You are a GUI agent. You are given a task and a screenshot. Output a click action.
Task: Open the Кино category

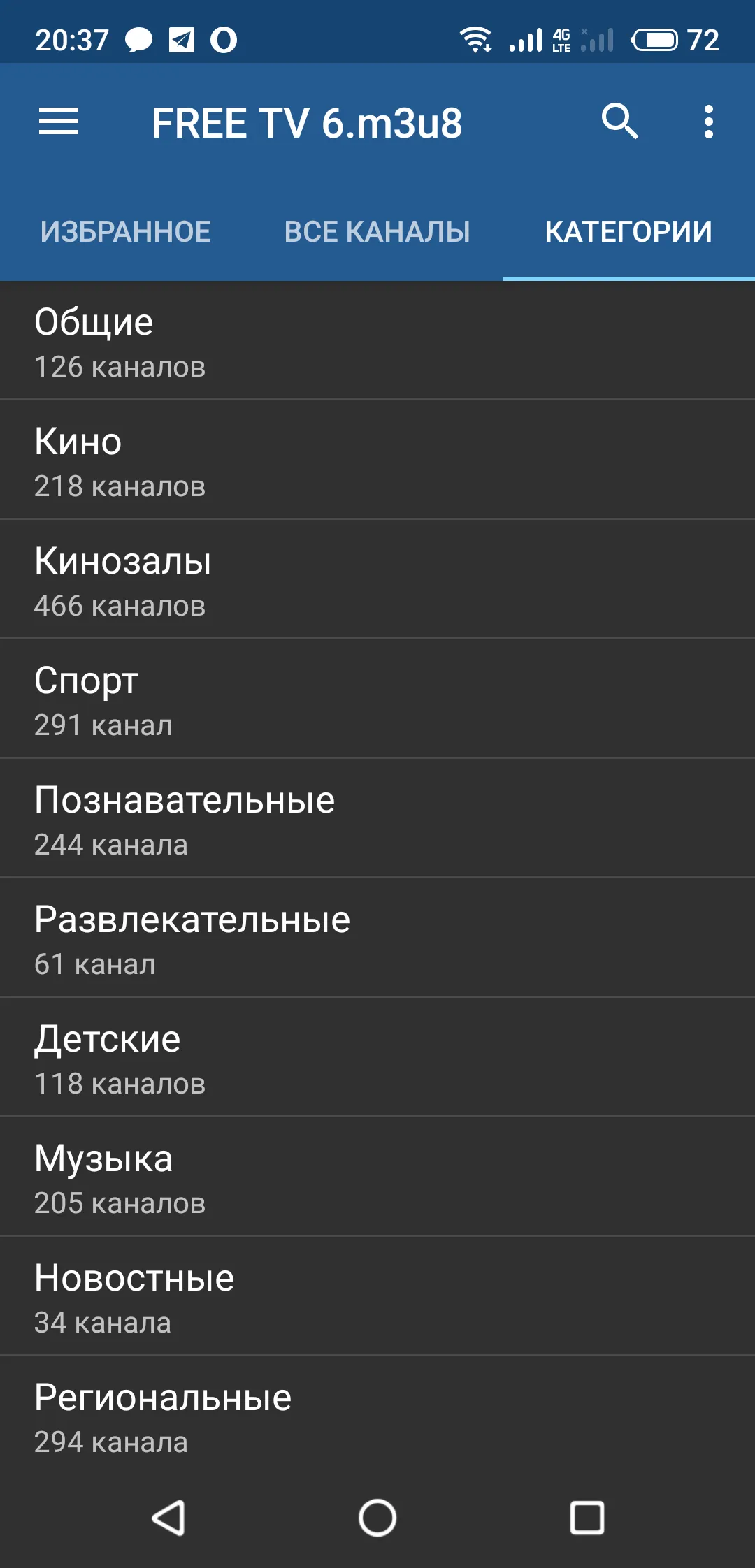[377, 460]
